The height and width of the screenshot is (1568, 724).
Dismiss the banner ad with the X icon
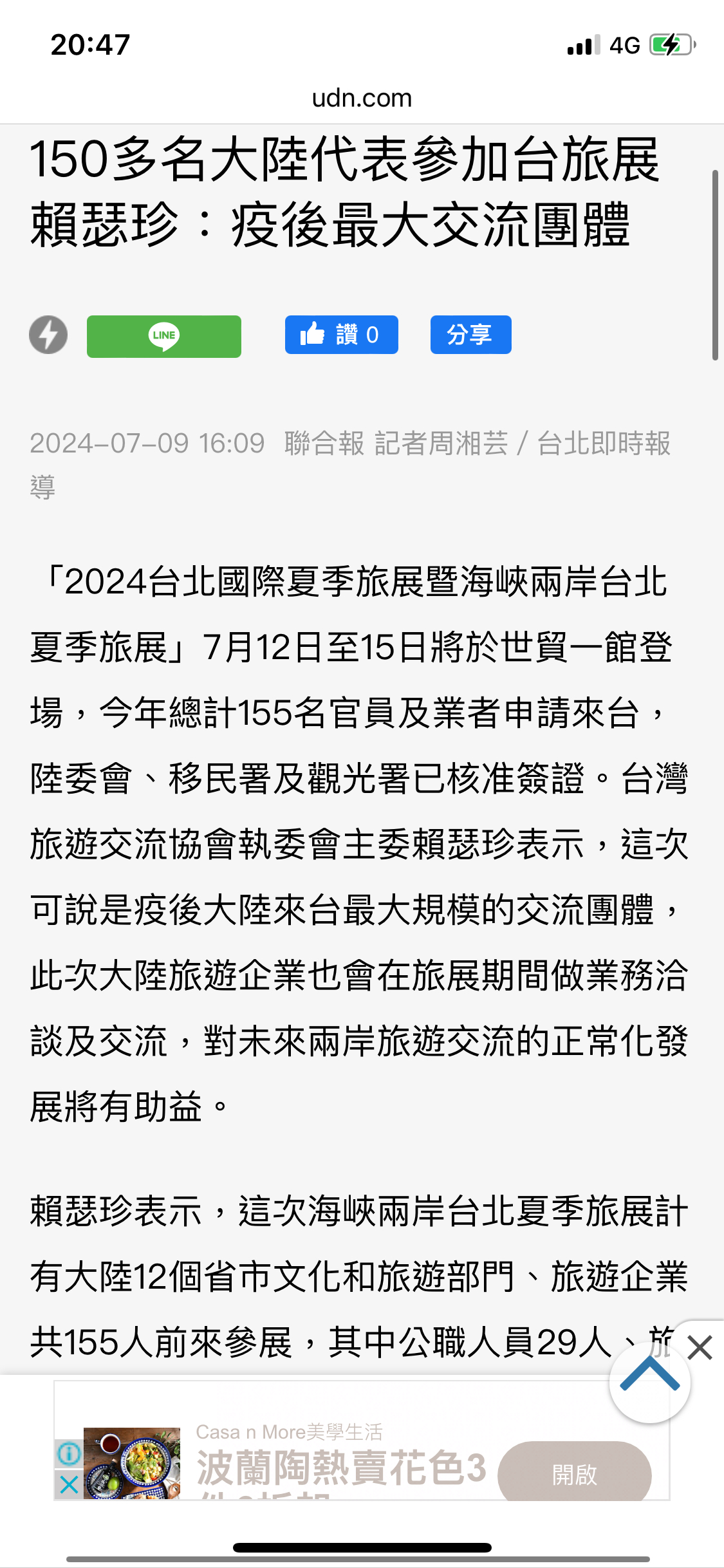(x=69, y=1484)
